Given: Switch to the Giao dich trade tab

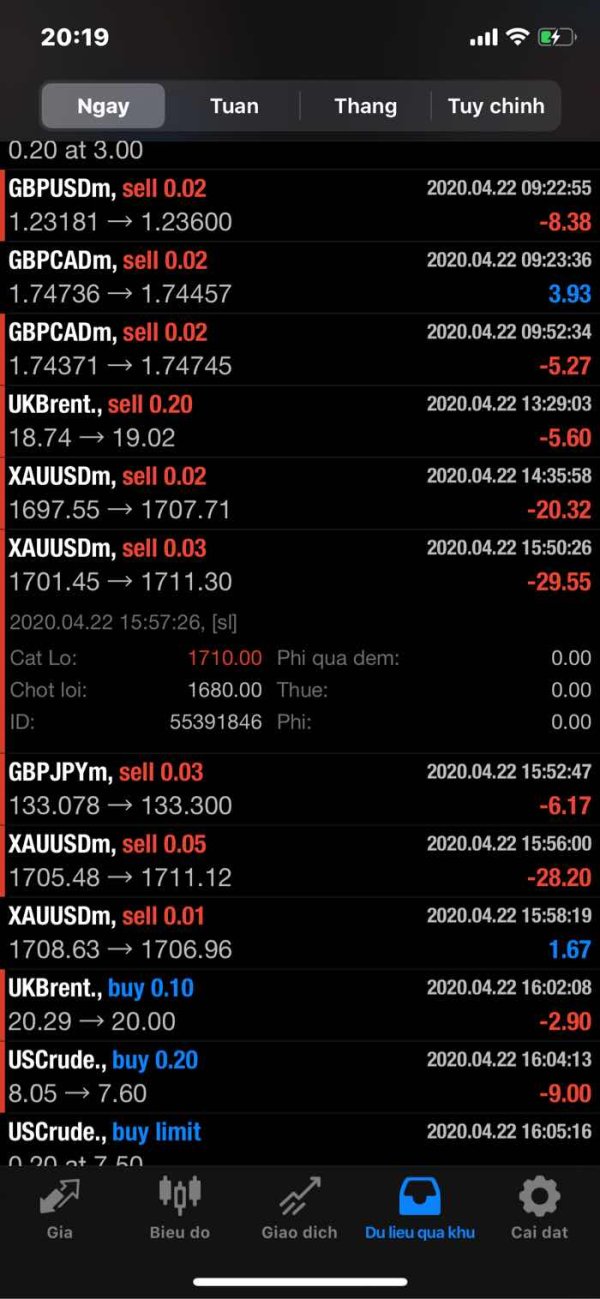Looking at the screenshot, I should click(x=300, y=1208).
